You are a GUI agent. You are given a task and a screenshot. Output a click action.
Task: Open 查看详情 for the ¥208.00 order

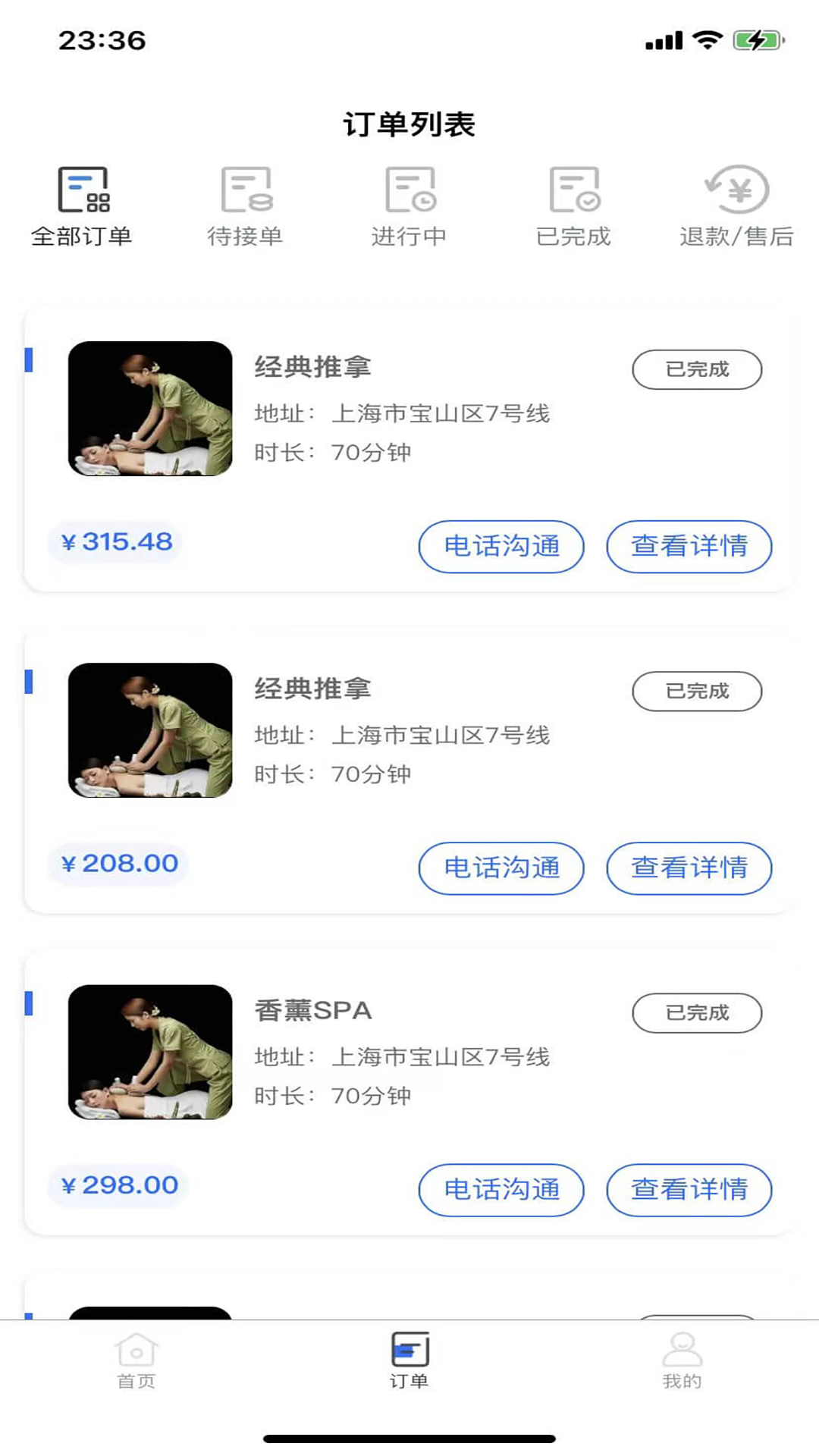point(689,868)
